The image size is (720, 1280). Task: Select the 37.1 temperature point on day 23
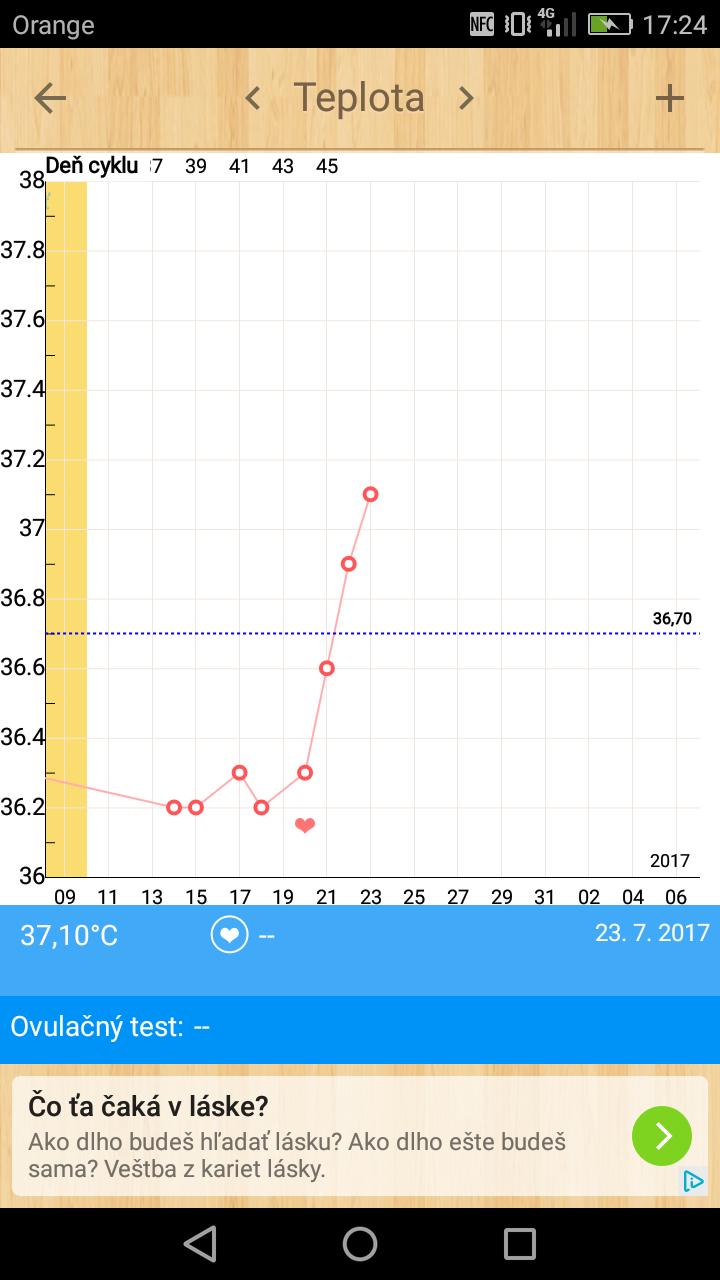(x=371, y=494)
